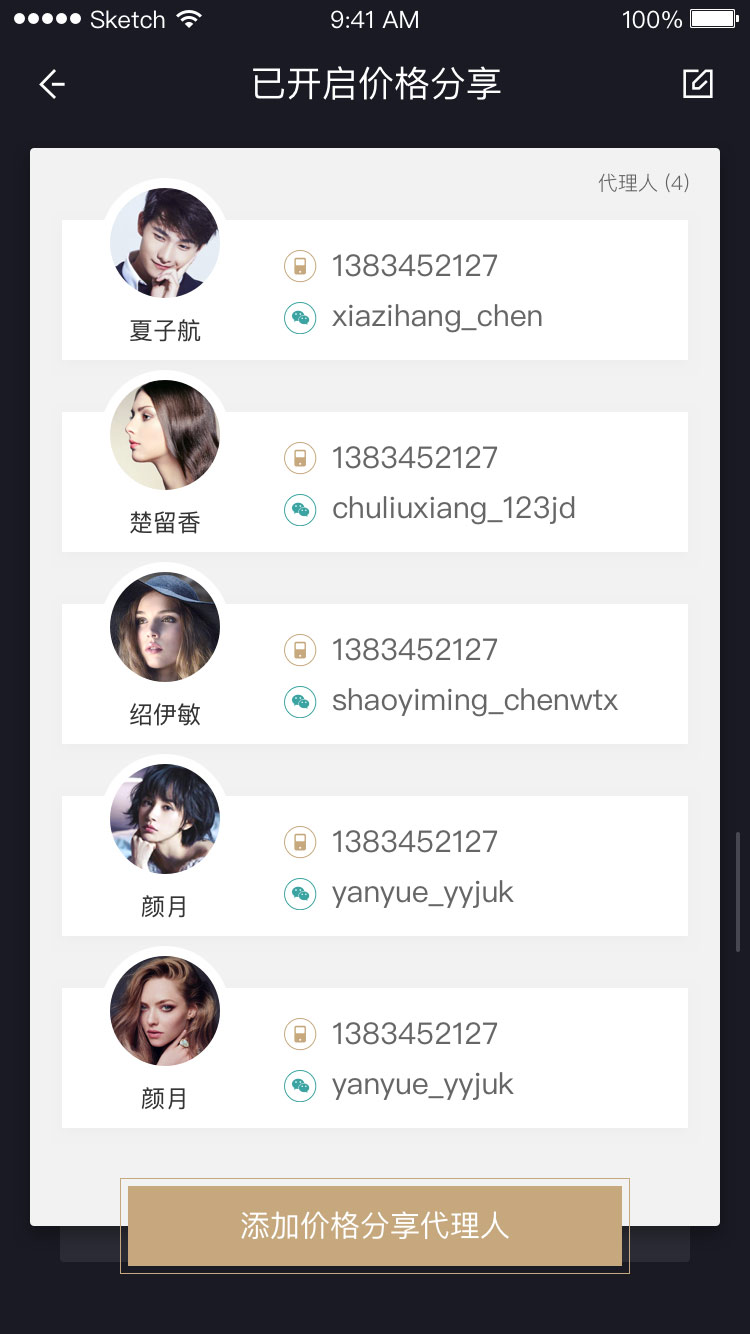This screenshot has height=1334, width=750.
Task: Click the WeChat icon next to xiazihang_chen
Action: pyautogui.click(x=300, y=317)
